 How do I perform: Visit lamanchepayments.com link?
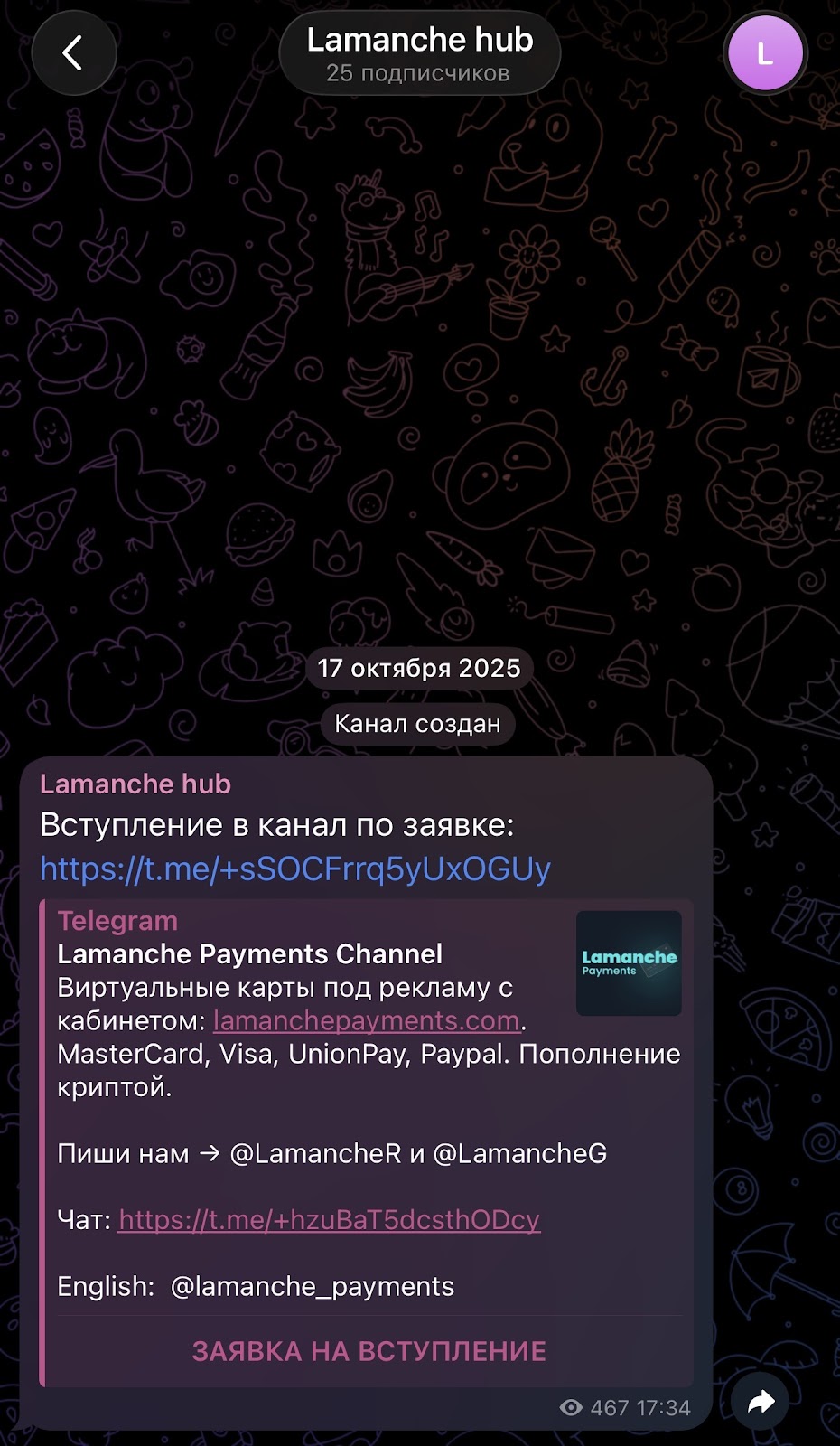(x=366, y=1020)
